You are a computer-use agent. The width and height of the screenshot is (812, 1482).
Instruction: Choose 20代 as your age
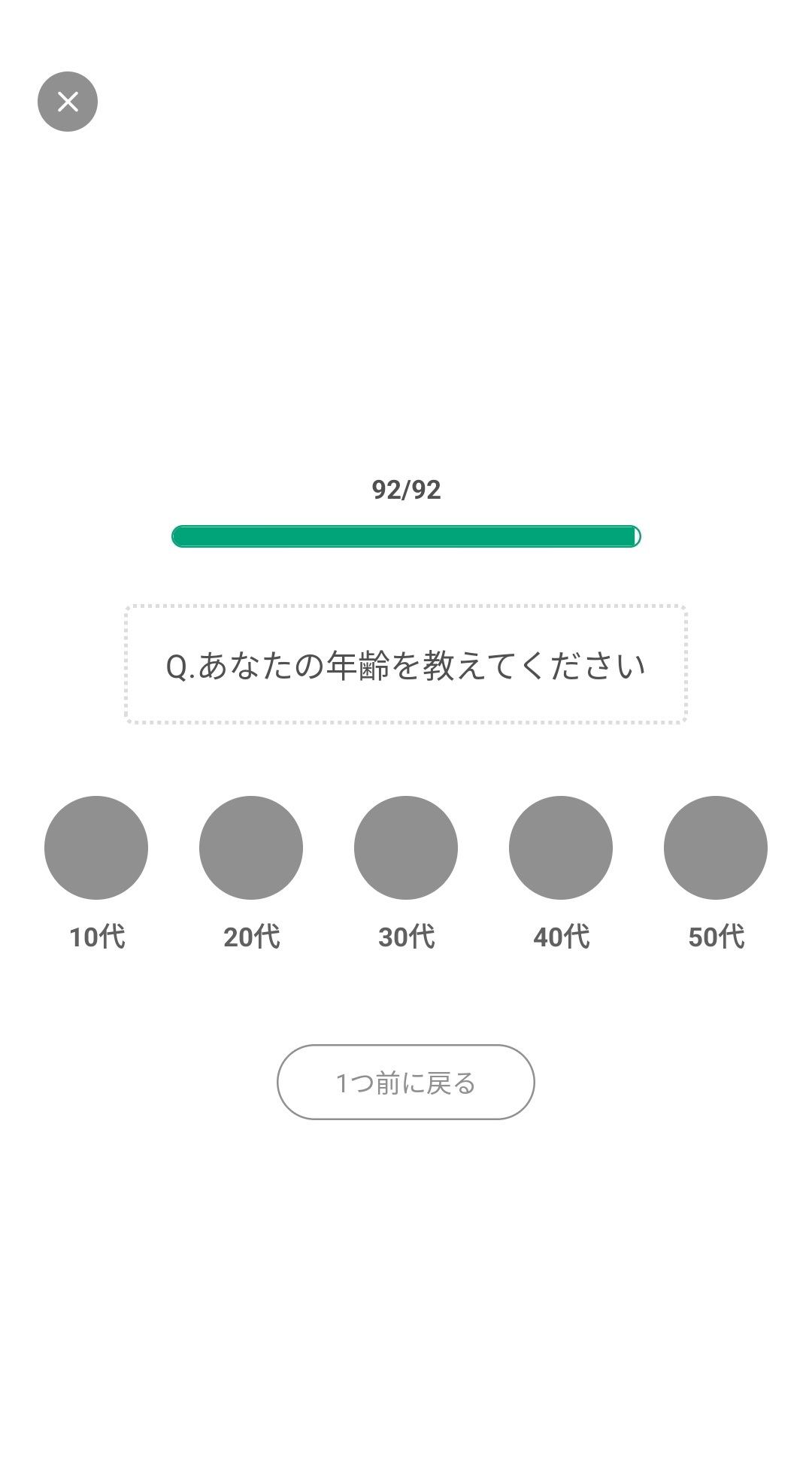251,848
